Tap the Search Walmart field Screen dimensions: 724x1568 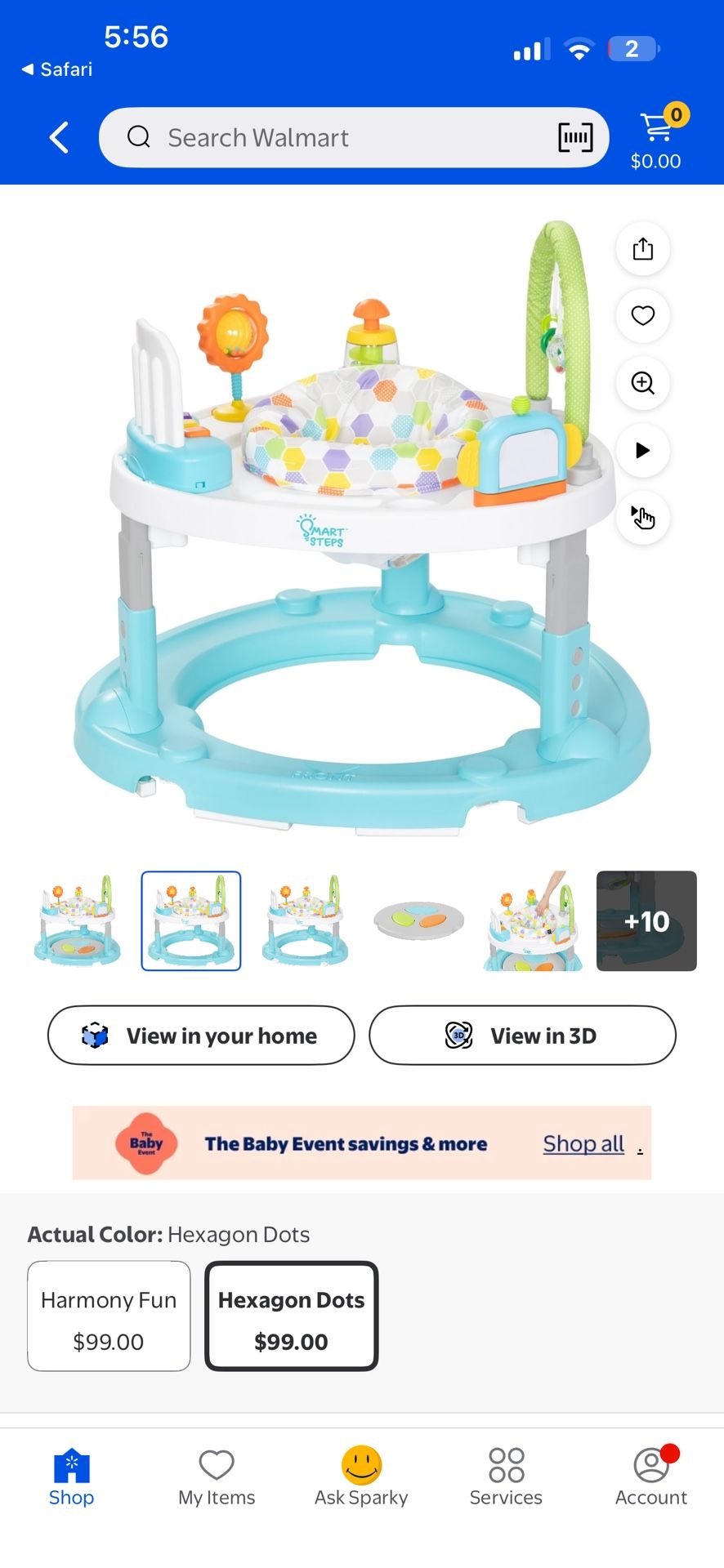(x=327, y=138)
